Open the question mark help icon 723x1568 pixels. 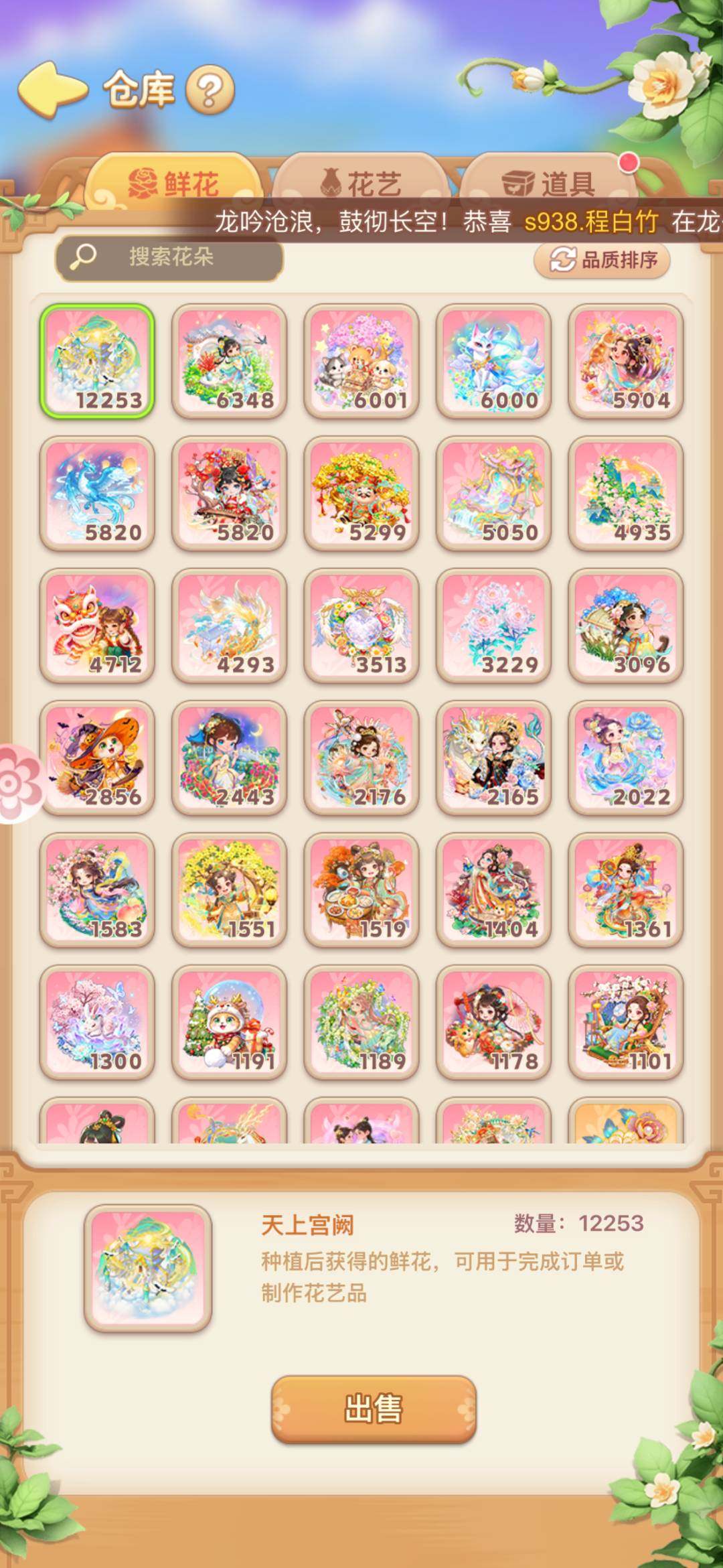[x=210, y=90]
